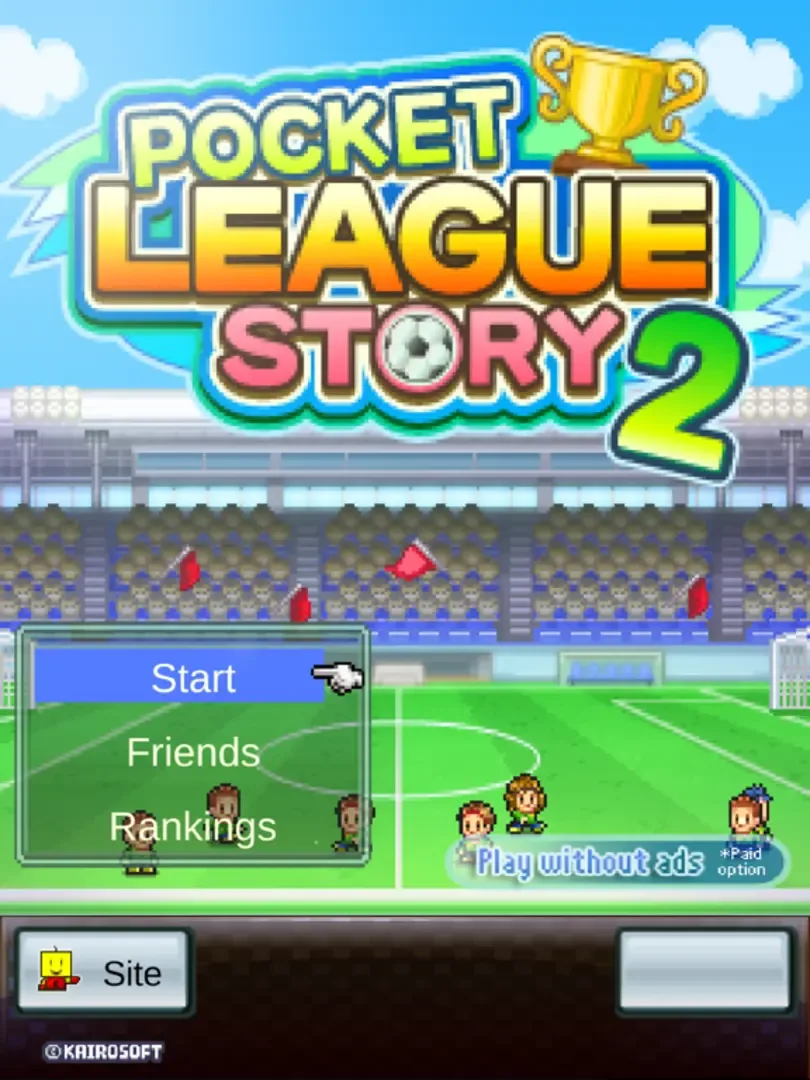
Task: Open the Kairosoft Site button
Action: pyautogui.click(x=103, y=972)
